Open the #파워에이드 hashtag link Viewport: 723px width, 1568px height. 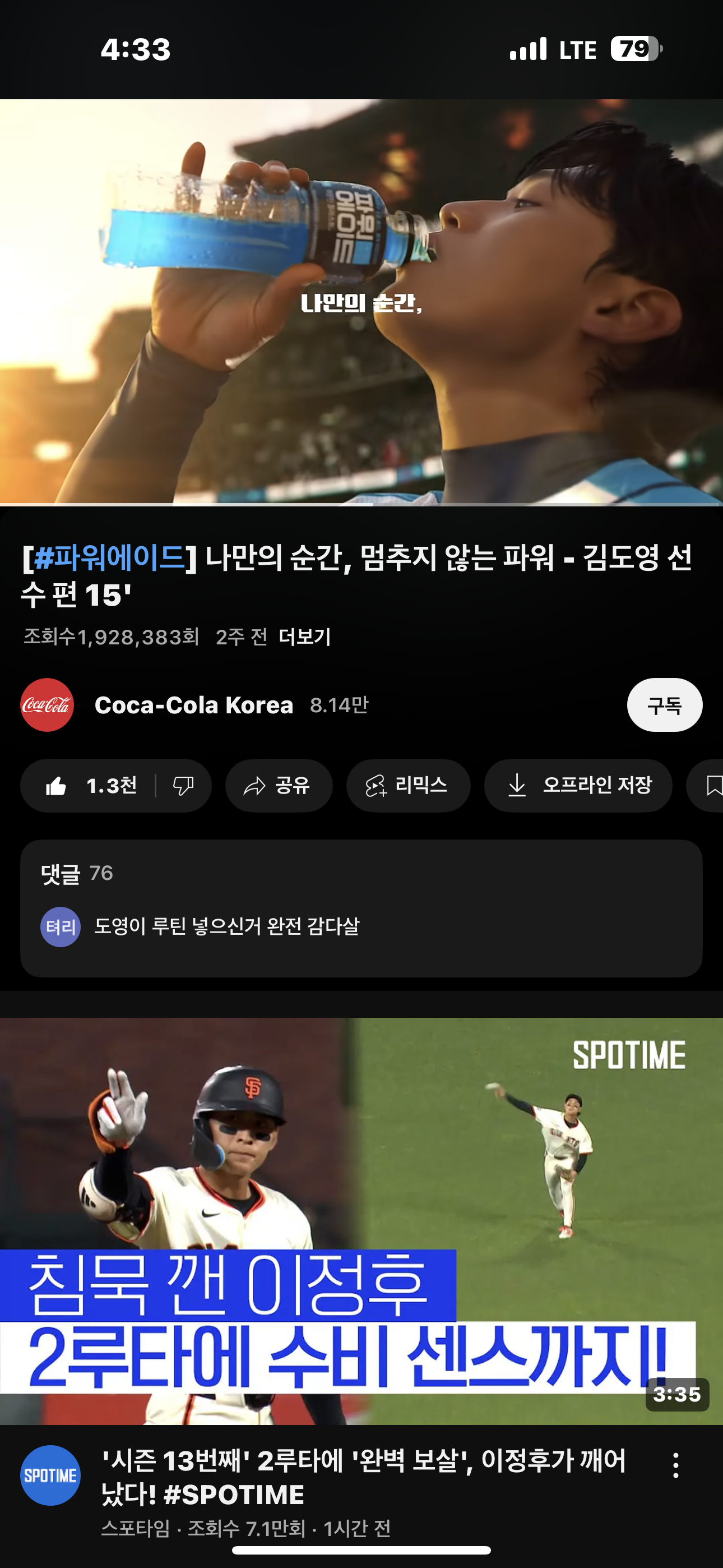(109, 557)
